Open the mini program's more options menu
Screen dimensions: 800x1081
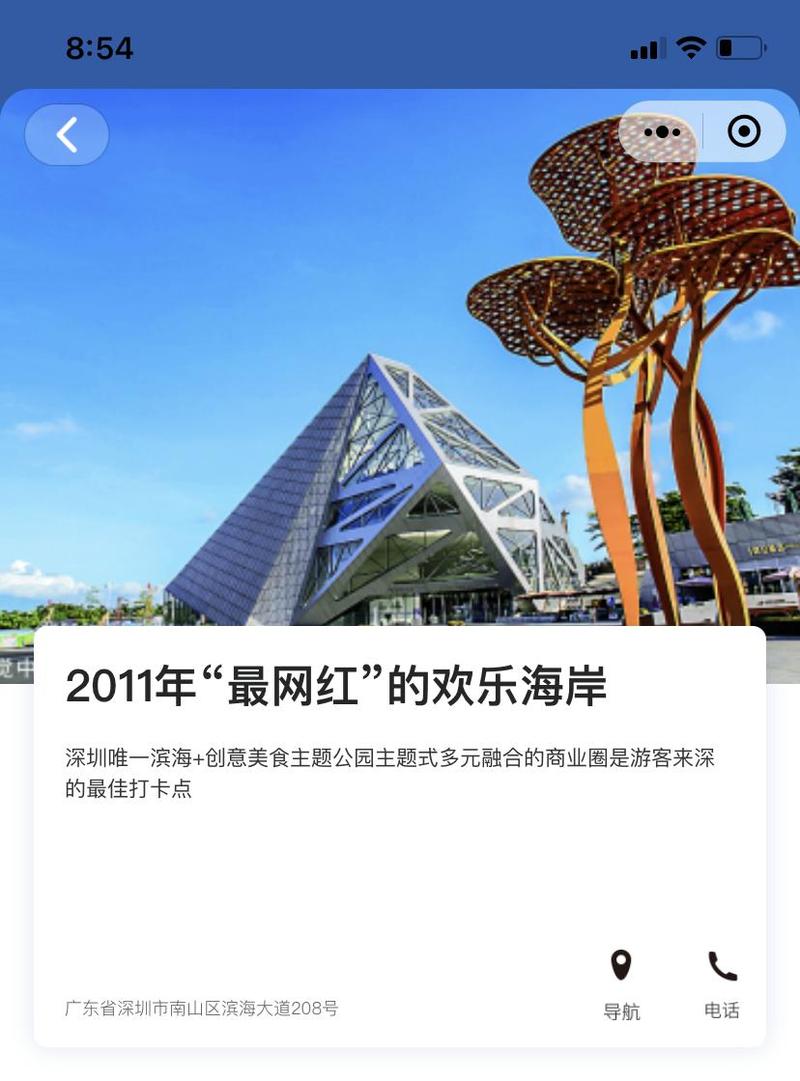coord(662,132)
